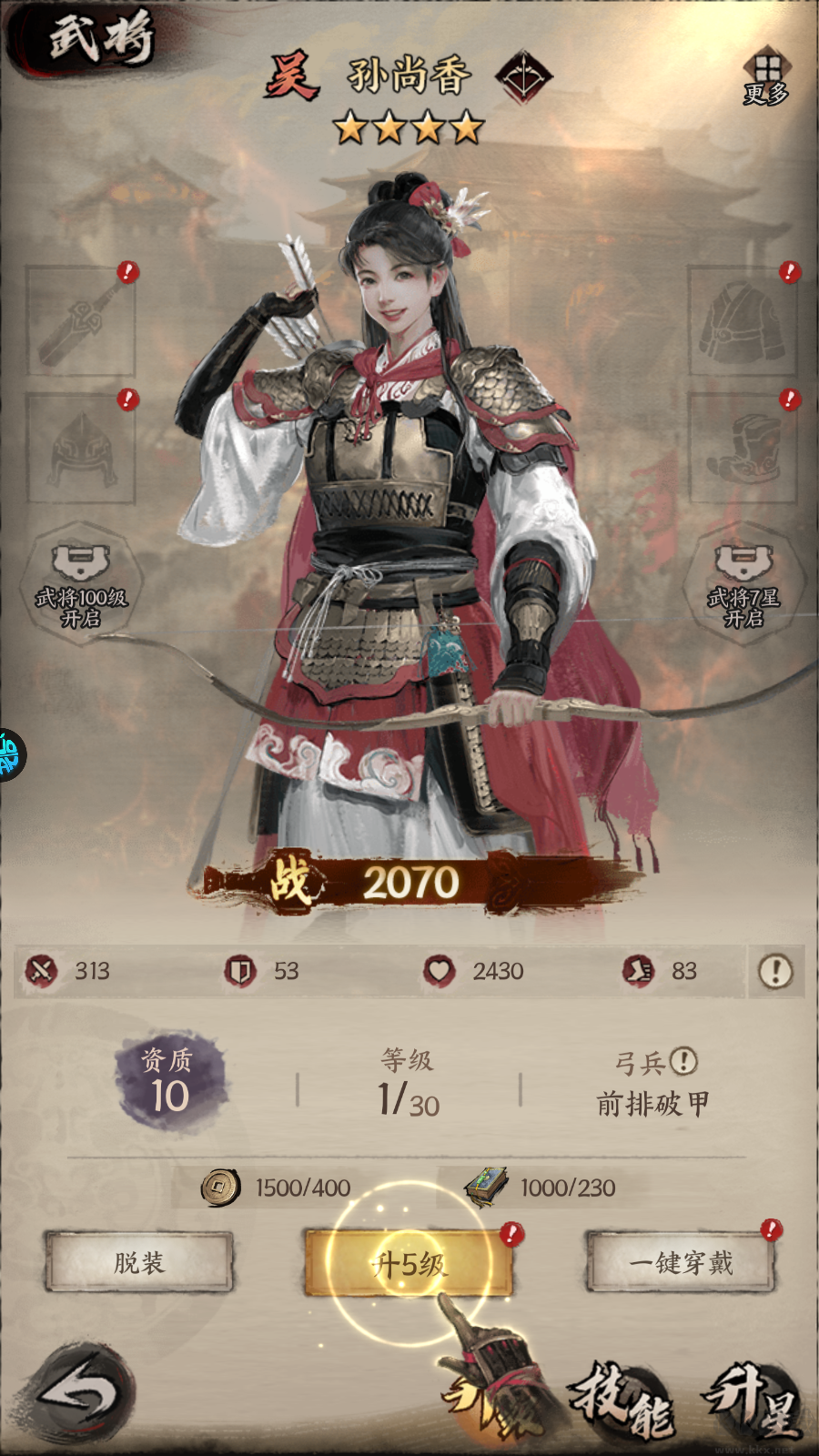Tap the archer class icon beside 孙尚香
Image resolution: width=819 pixels, height=1456 pixels.
click(x=523, y=76)
